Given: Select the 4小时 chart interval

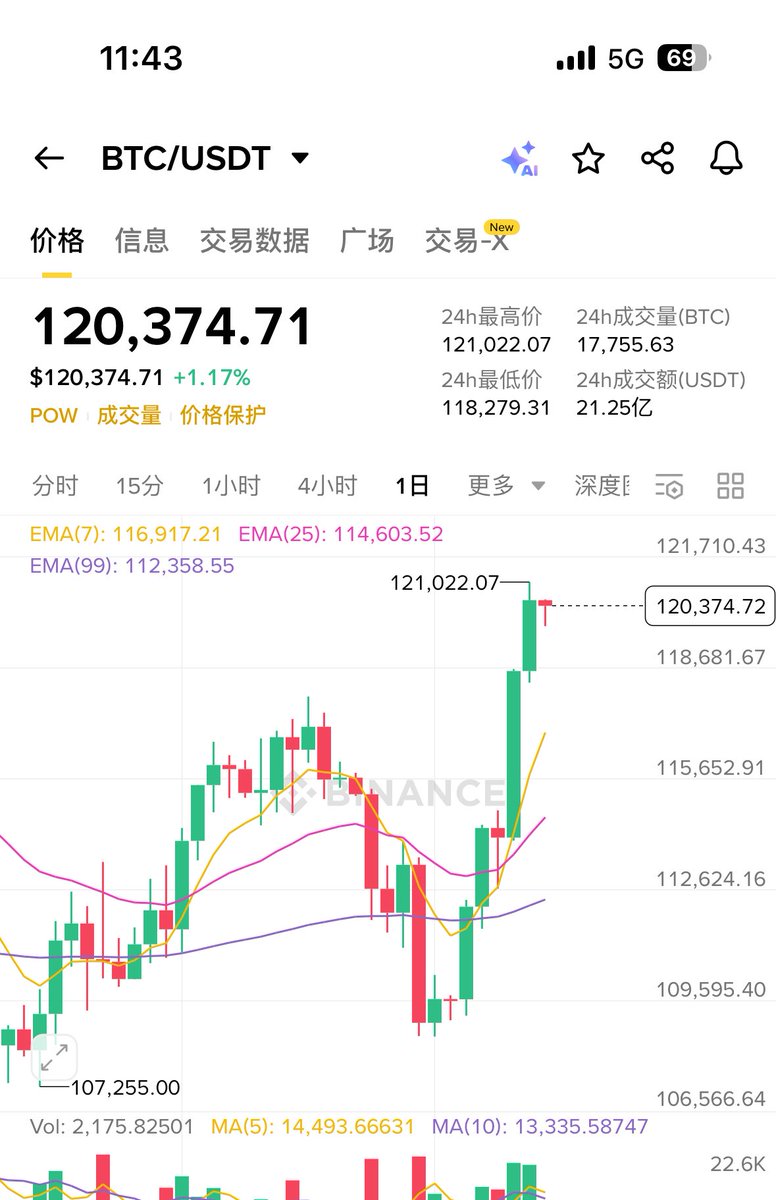Looking at the screenshot, I should coord(327,486).
